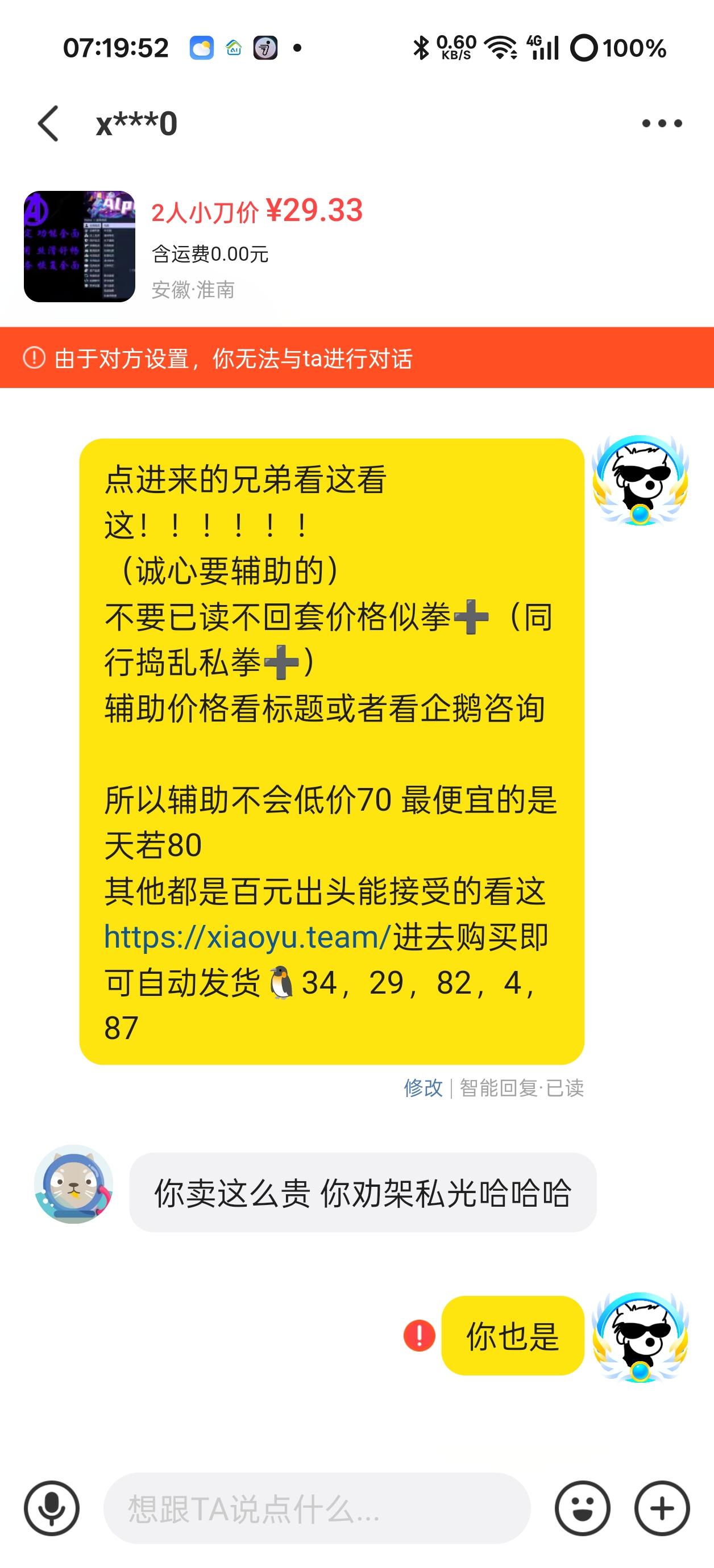714x1568 pixels.
Task: Focus the 想跟TA说点什么 message field
Action: (317, 1508)
